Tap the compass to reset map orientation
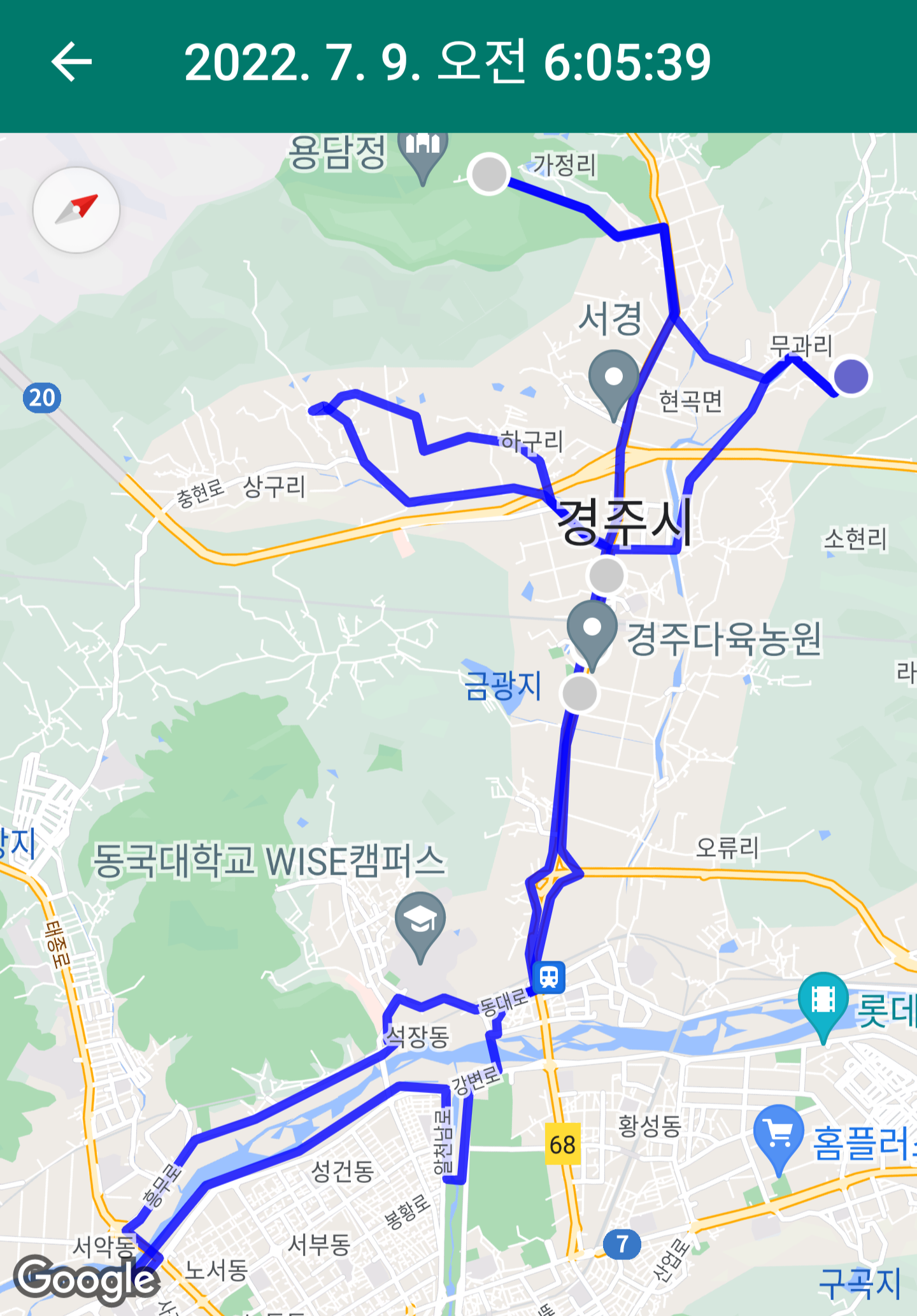The width and height of the screenshot is (917, 1316). click(76, 210)
